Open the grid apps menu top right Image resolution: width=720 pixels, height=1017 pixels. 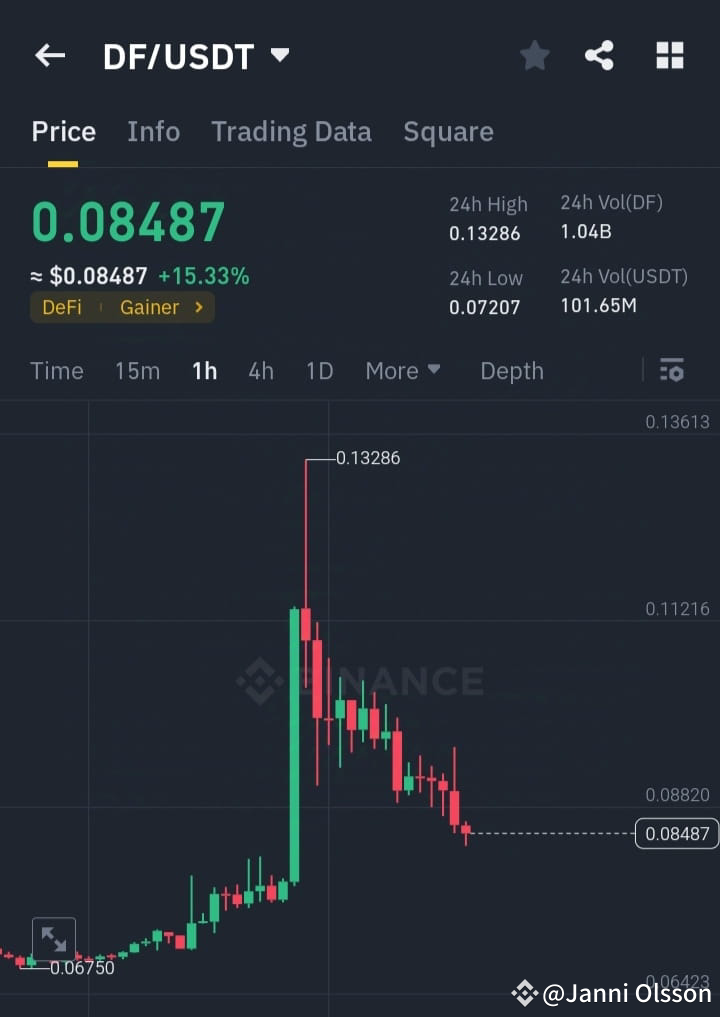pyautogui.click(x=668, y=56)
